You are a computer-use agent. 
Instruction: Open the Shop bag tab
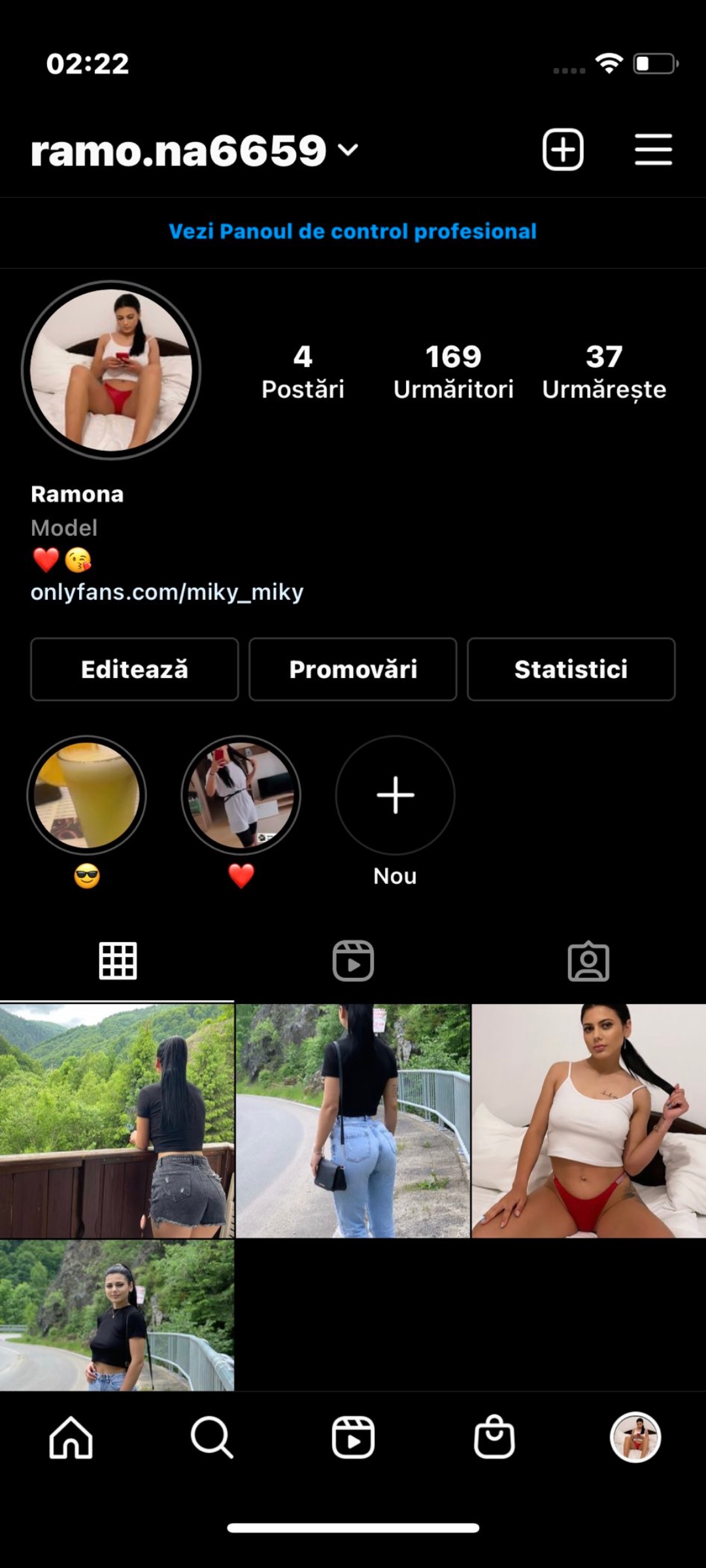coord(494,1438)
